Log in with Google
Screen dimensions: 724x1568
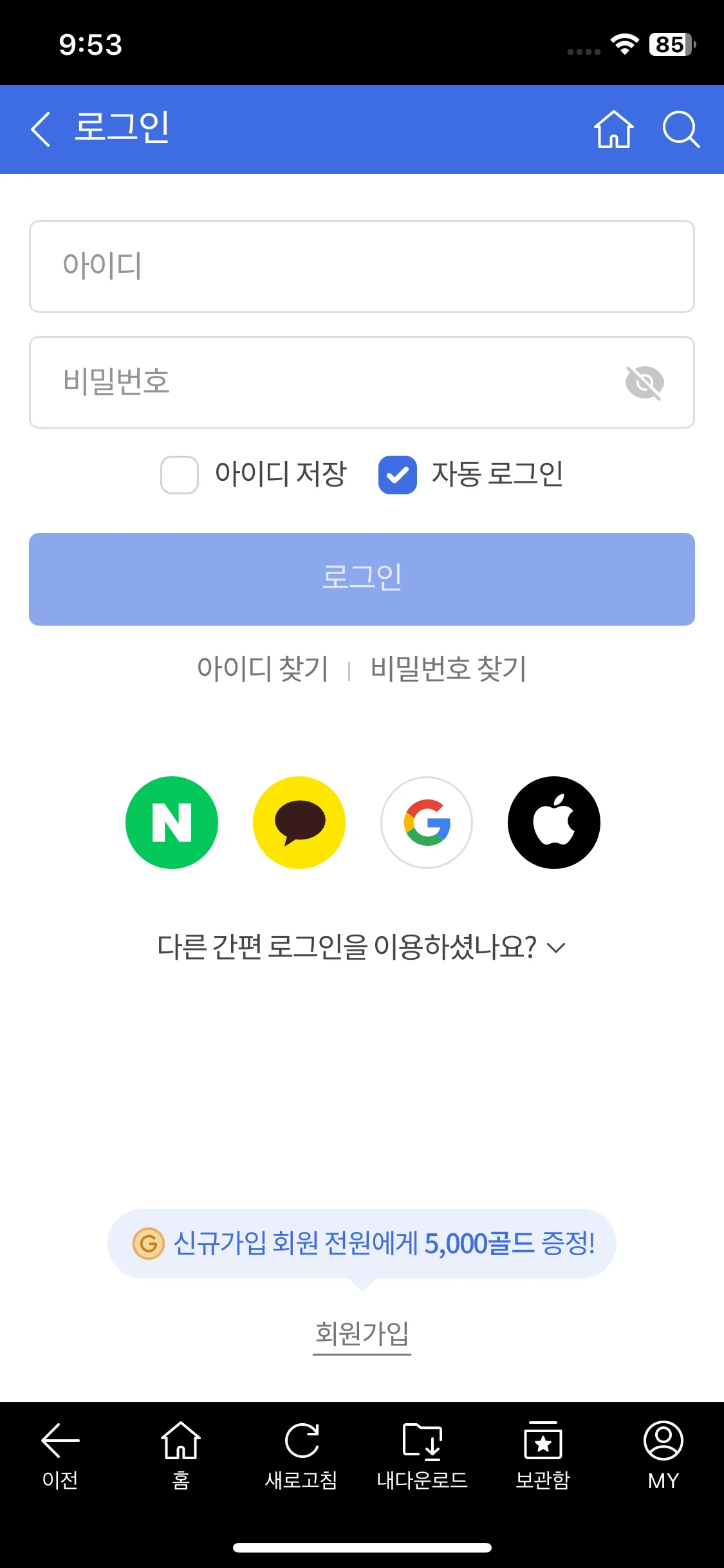(x=427, y=823)
